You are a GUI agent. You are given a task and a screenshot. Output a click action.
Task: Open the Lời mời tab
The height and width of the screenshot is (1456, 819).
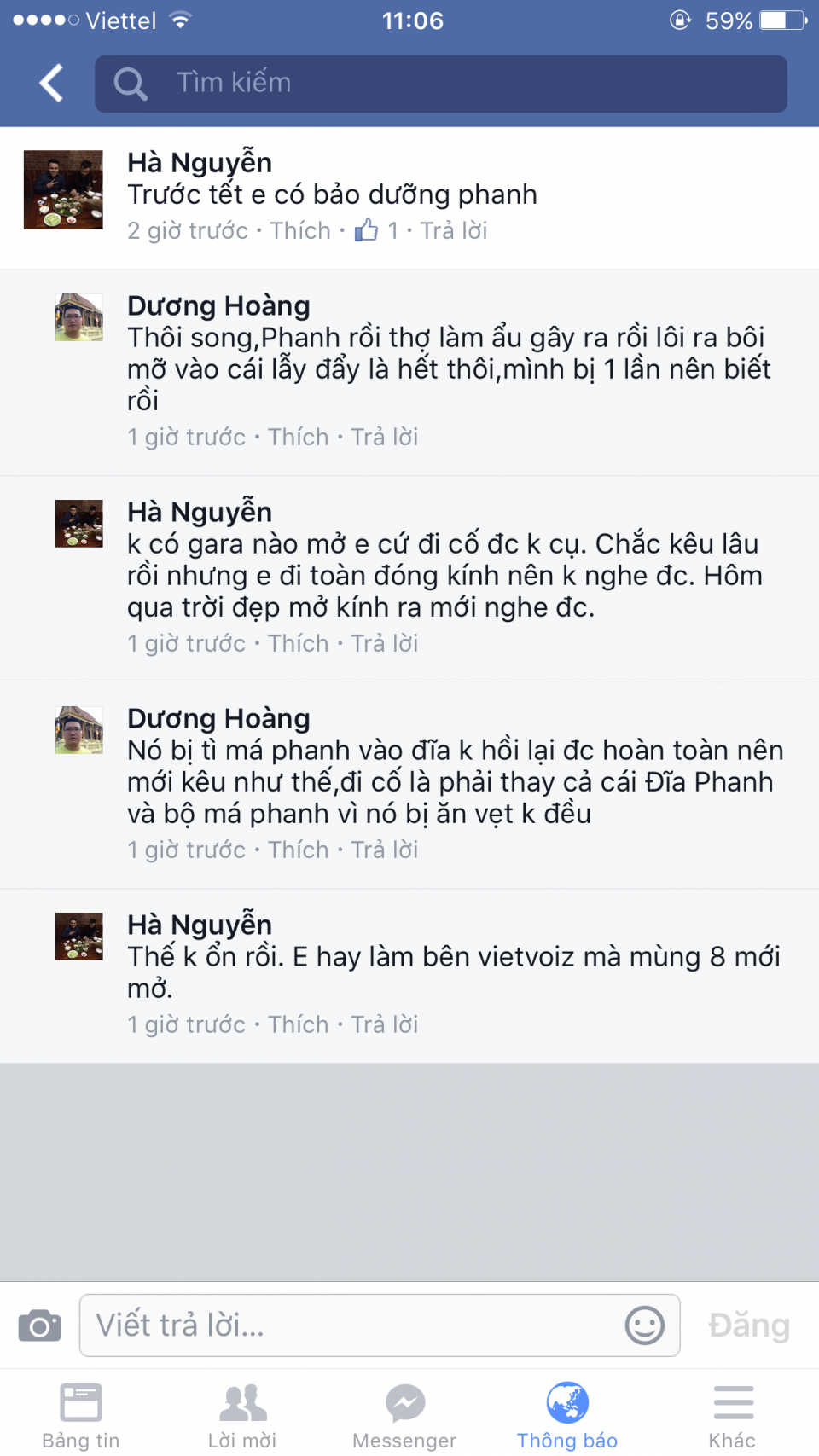[242, 1415]
